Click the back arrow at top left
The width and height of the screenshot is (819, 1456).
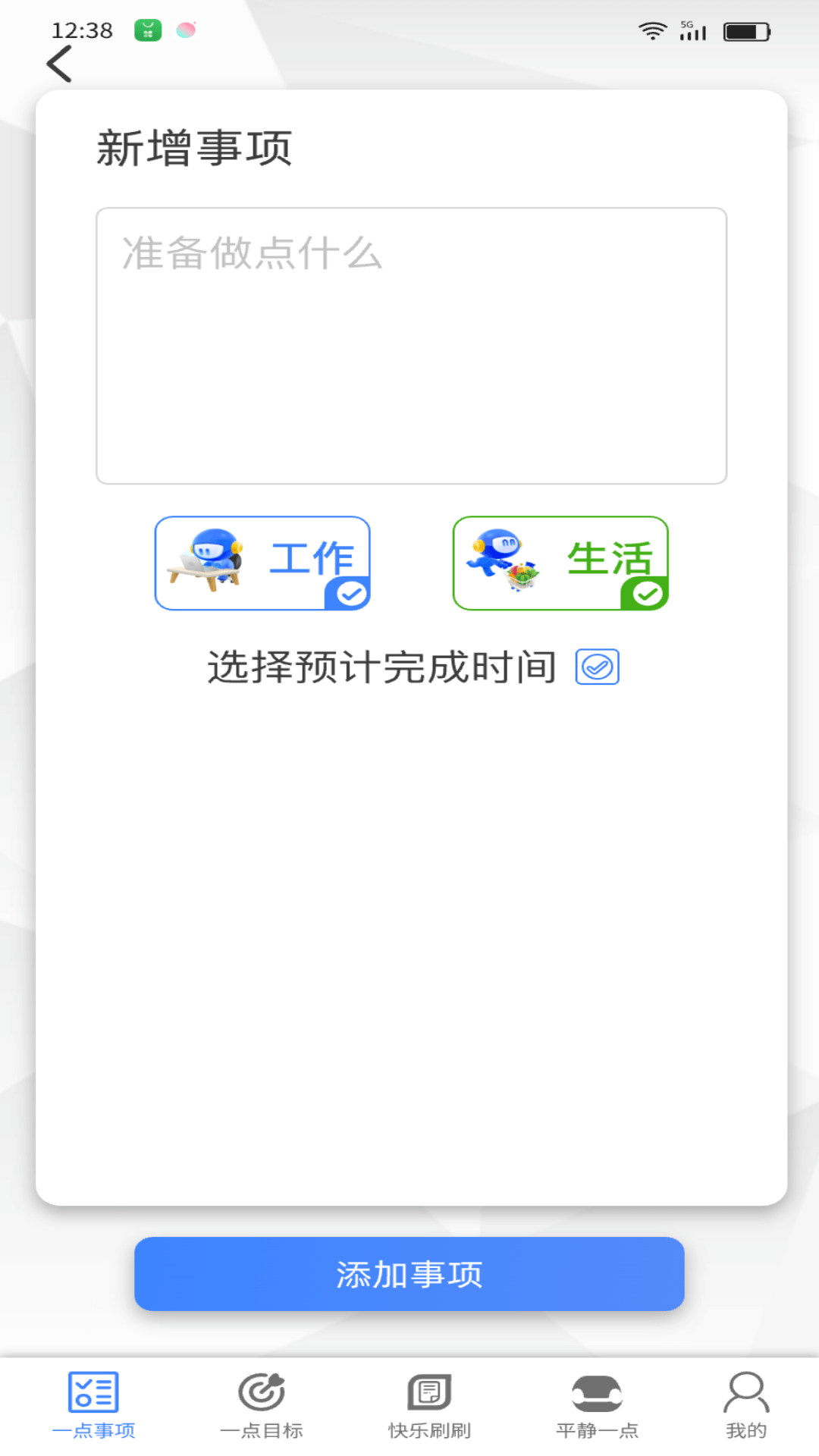pyautogui.click(x=59, y=64)
